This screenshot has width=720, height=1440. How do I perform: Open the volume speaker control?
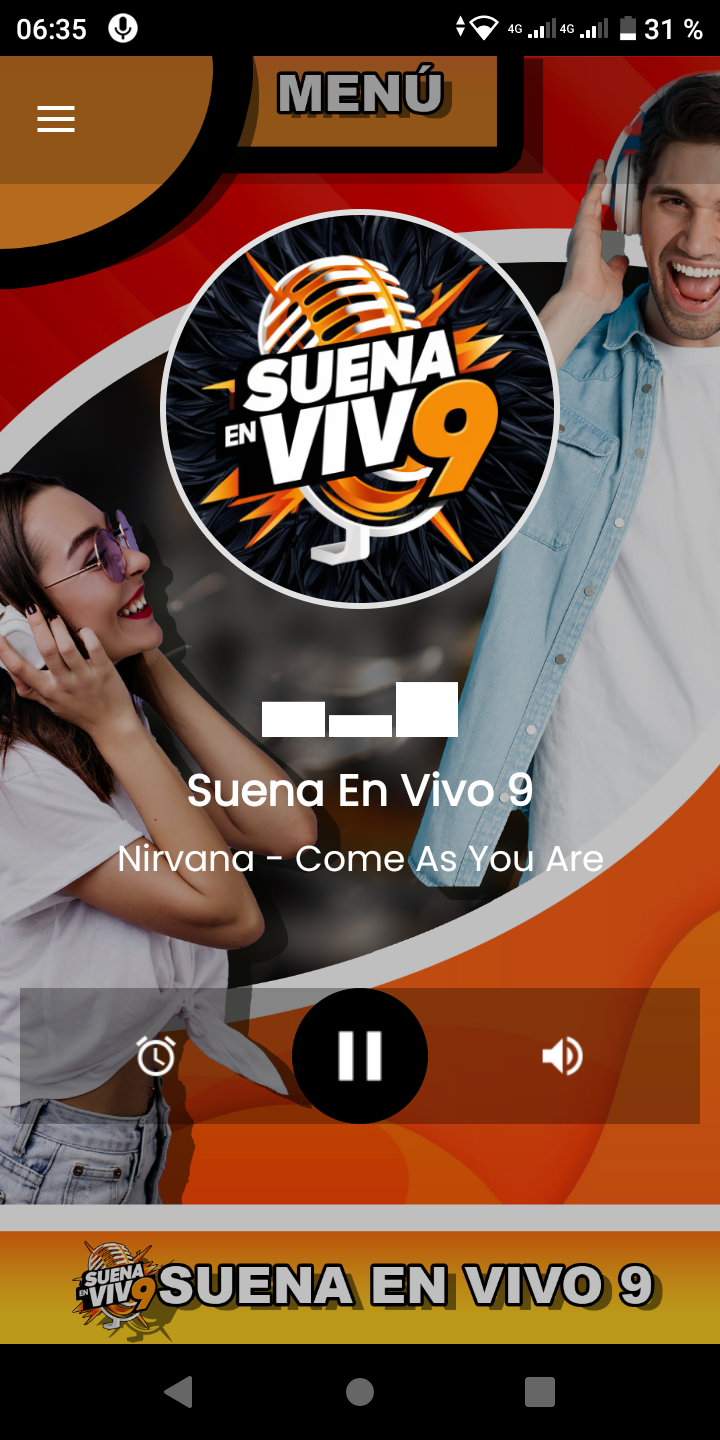coord(563,1056)
